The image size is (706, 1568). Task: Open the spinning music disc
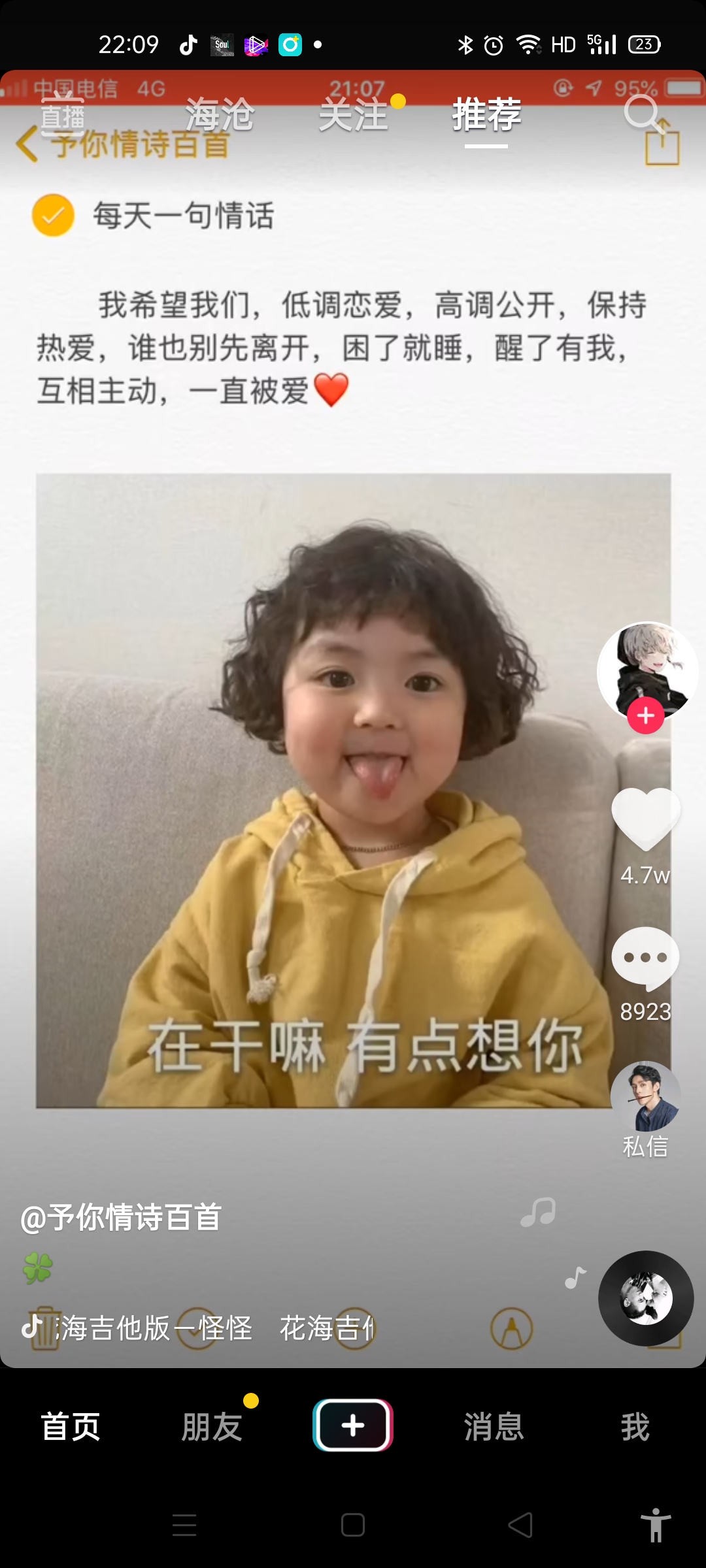click(x=646, y=1298)
